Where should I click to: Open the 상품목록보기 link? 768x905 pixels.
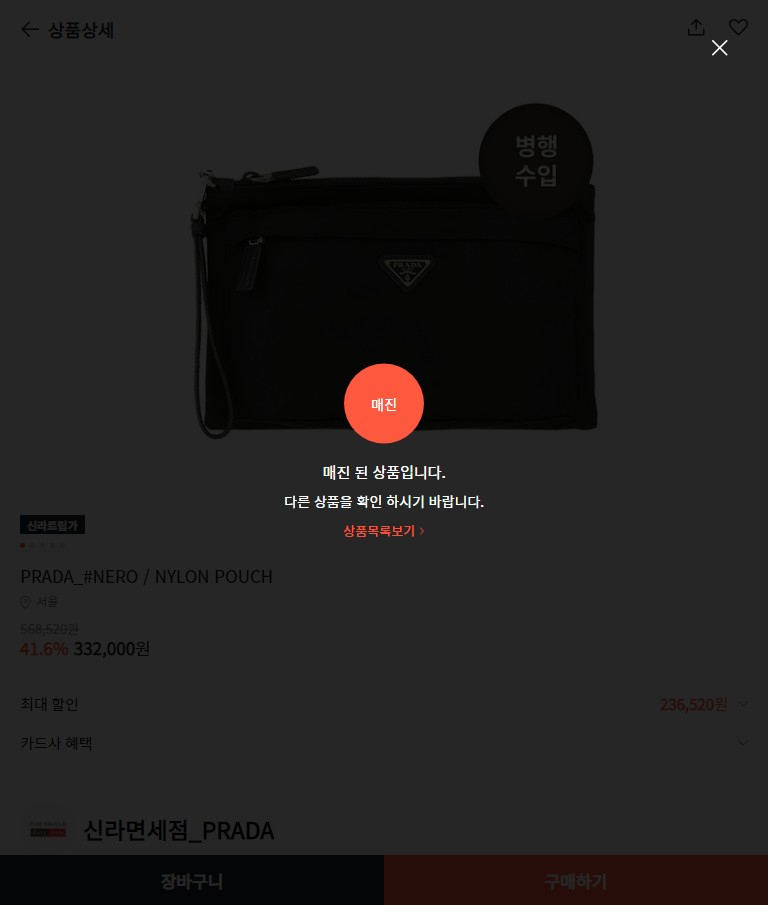(384, 531)
